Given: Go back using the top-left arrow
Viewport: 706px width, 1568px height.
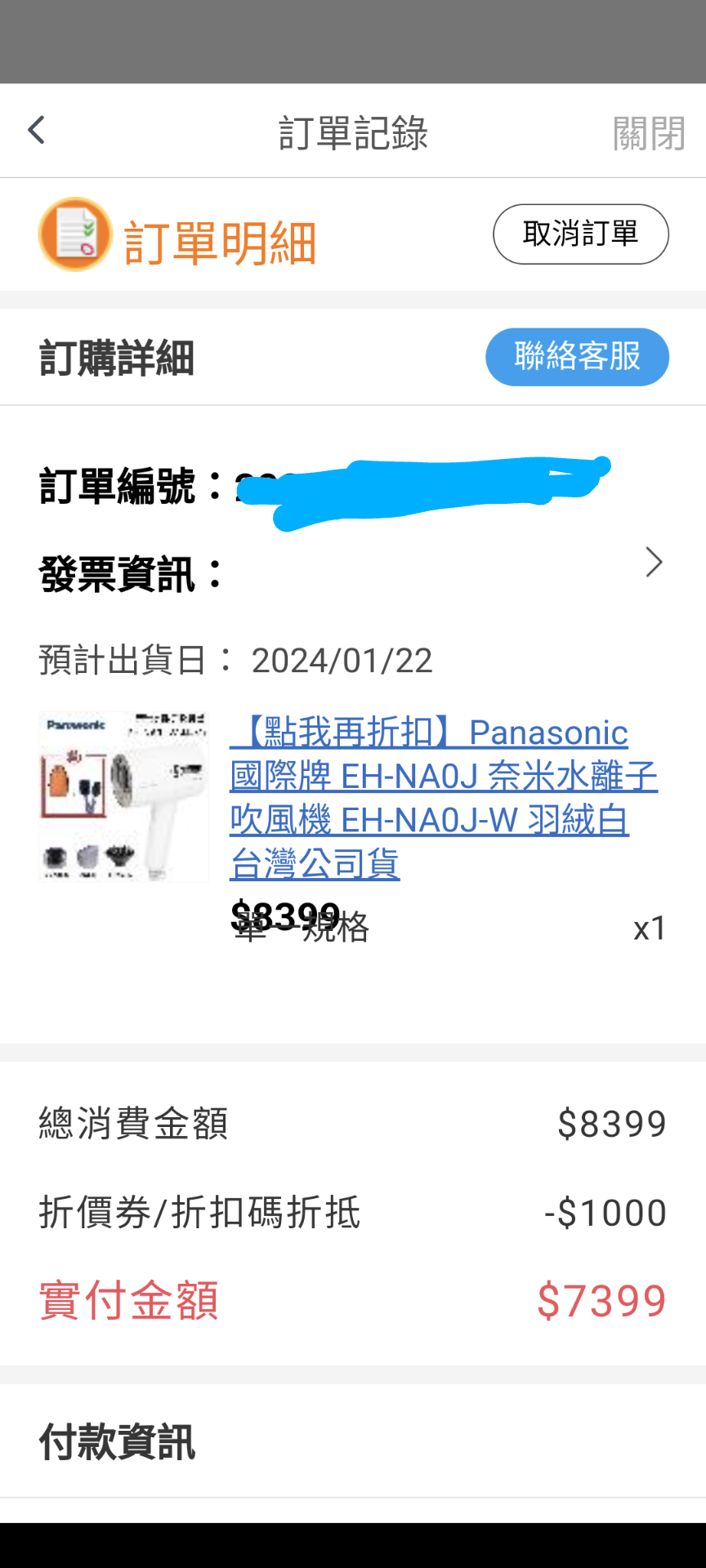Looking at the screenshot, I should (36, 130).
